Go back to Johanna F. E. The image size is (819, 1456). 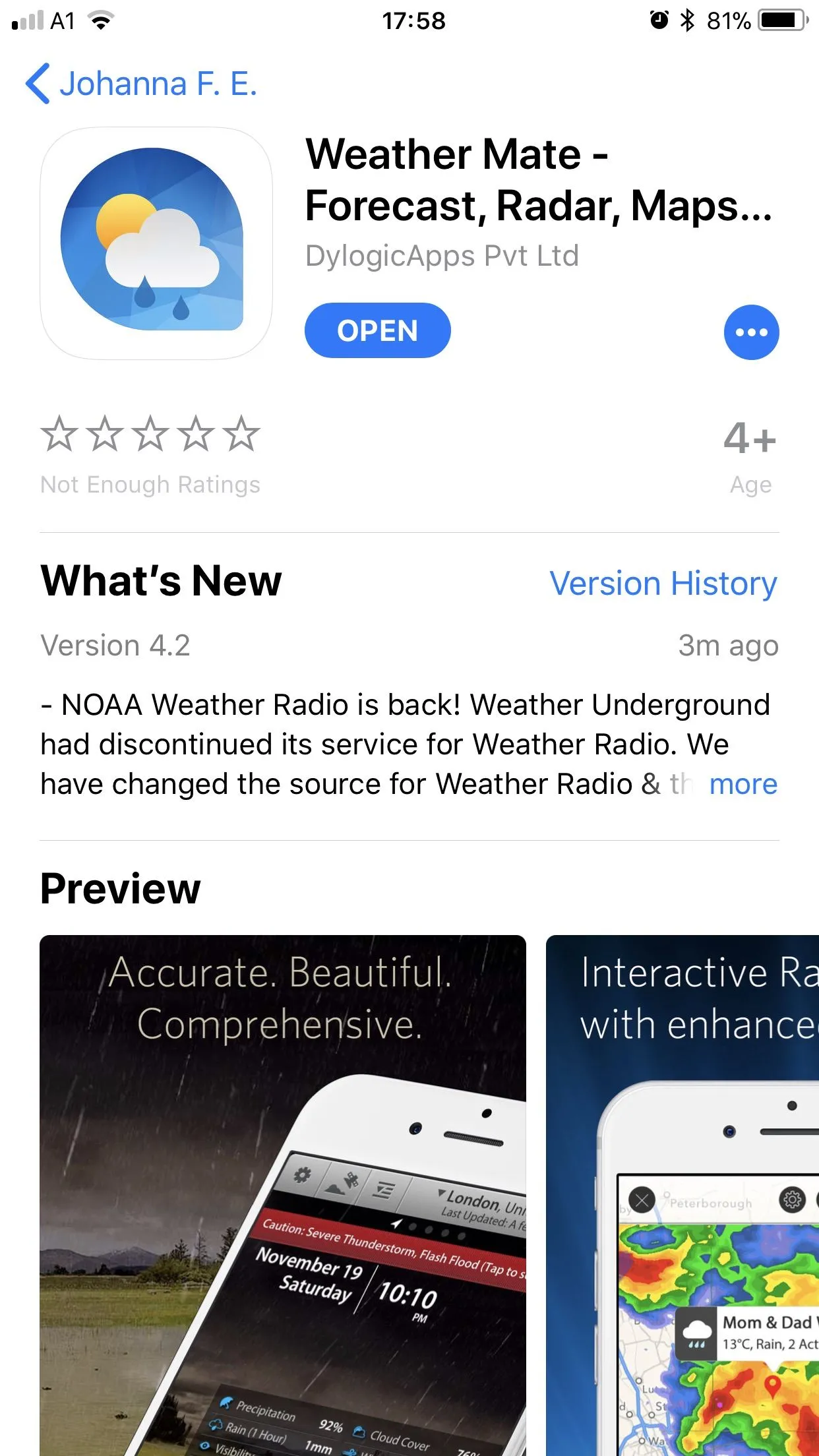140,84
